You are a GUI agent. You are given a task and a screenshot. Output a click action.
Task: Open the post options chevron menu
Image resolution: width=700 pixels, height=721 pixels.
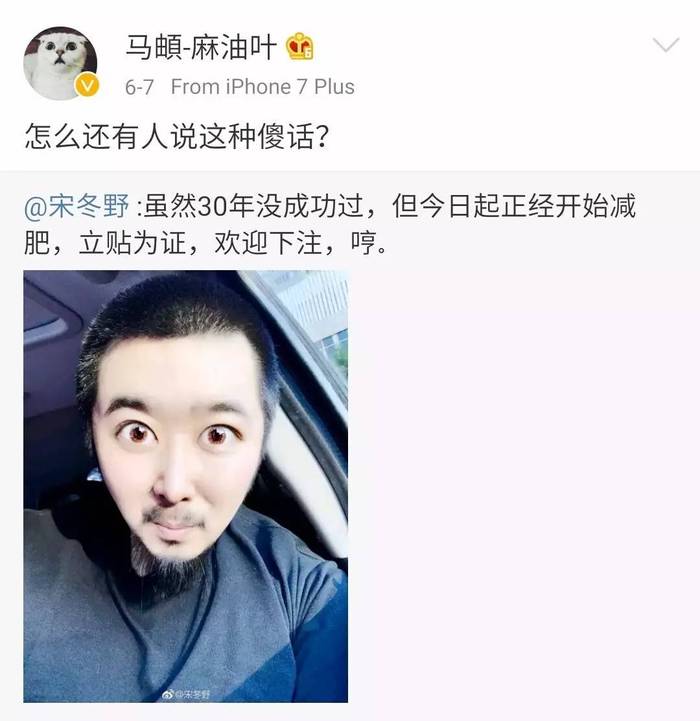[665, 46]
